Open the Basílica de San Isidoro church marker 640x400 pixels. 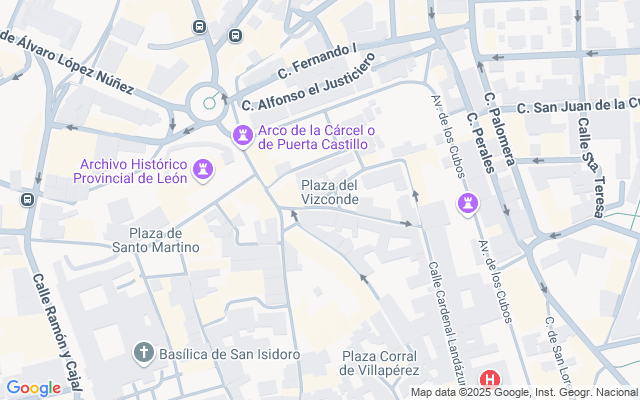click(144, 353)
